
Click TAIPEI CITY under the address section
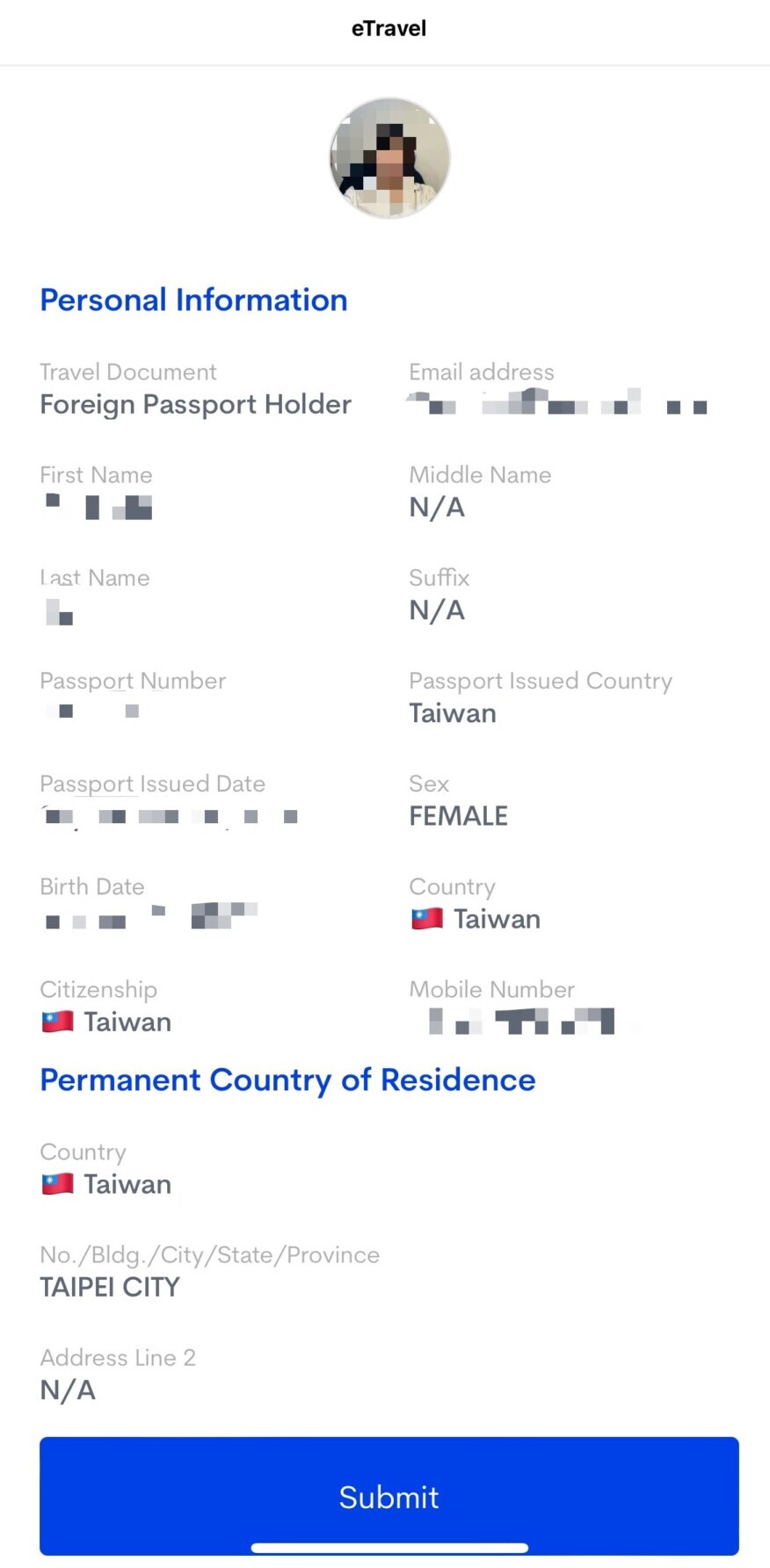109,1287
